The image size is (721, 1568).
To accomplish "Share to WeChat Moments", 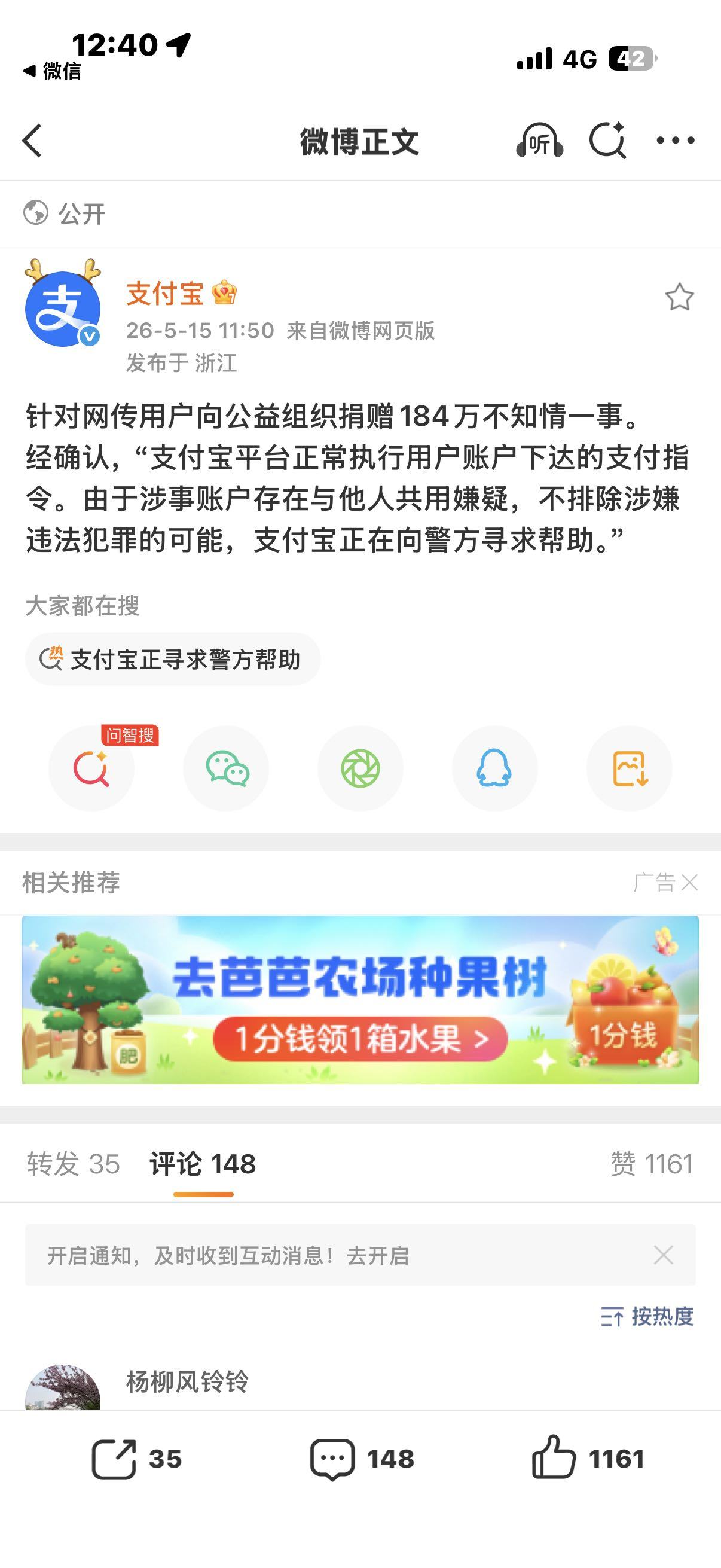I will tap(360, 768).
